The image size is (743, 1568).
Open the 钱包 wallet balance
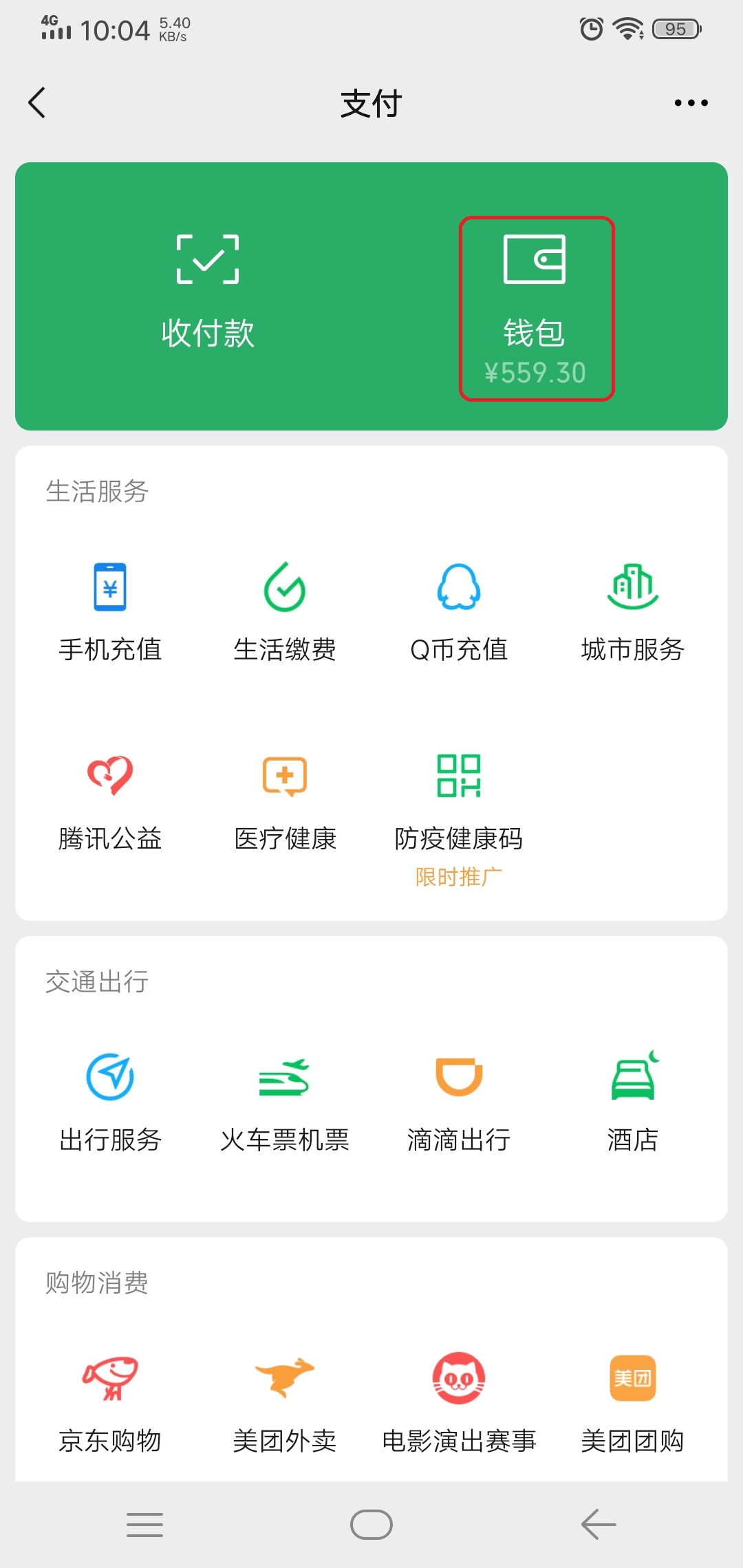click(x=536, y=308)
